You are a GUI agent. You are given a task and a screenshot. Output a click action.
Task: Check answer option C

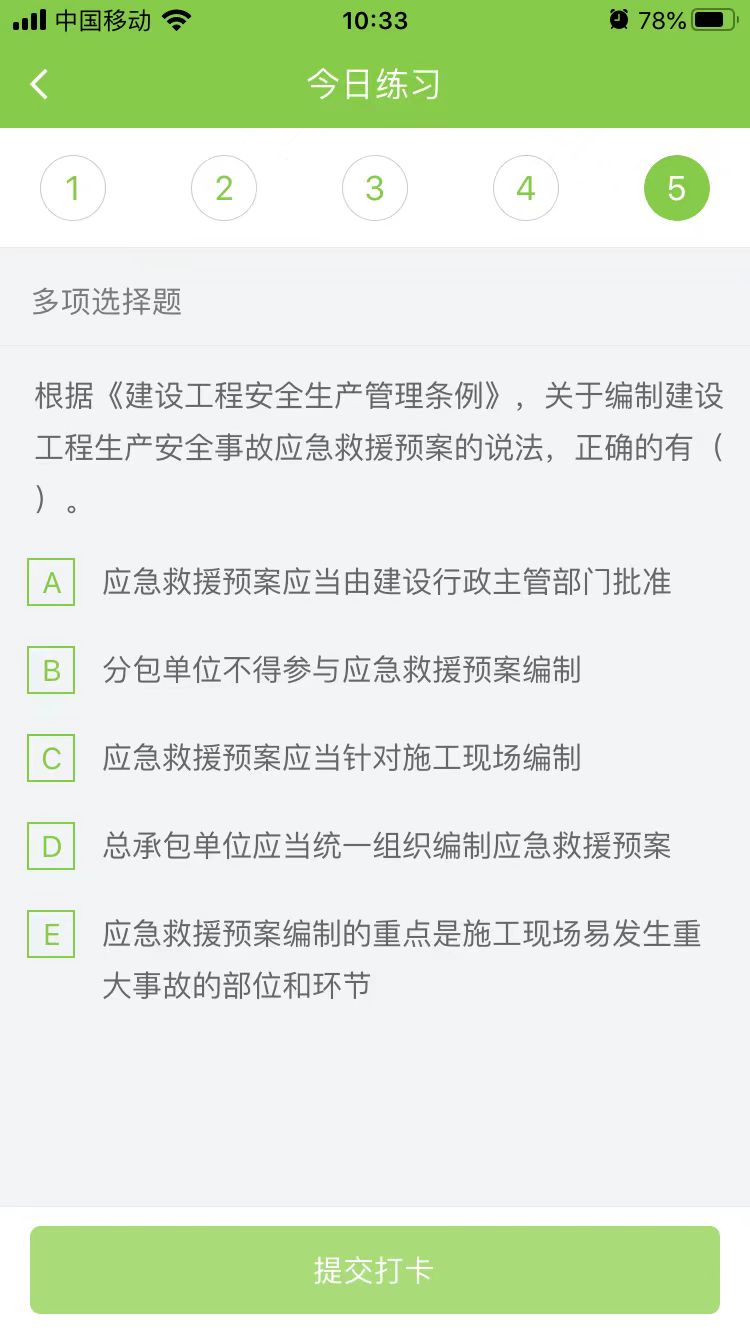coord(51,759)
